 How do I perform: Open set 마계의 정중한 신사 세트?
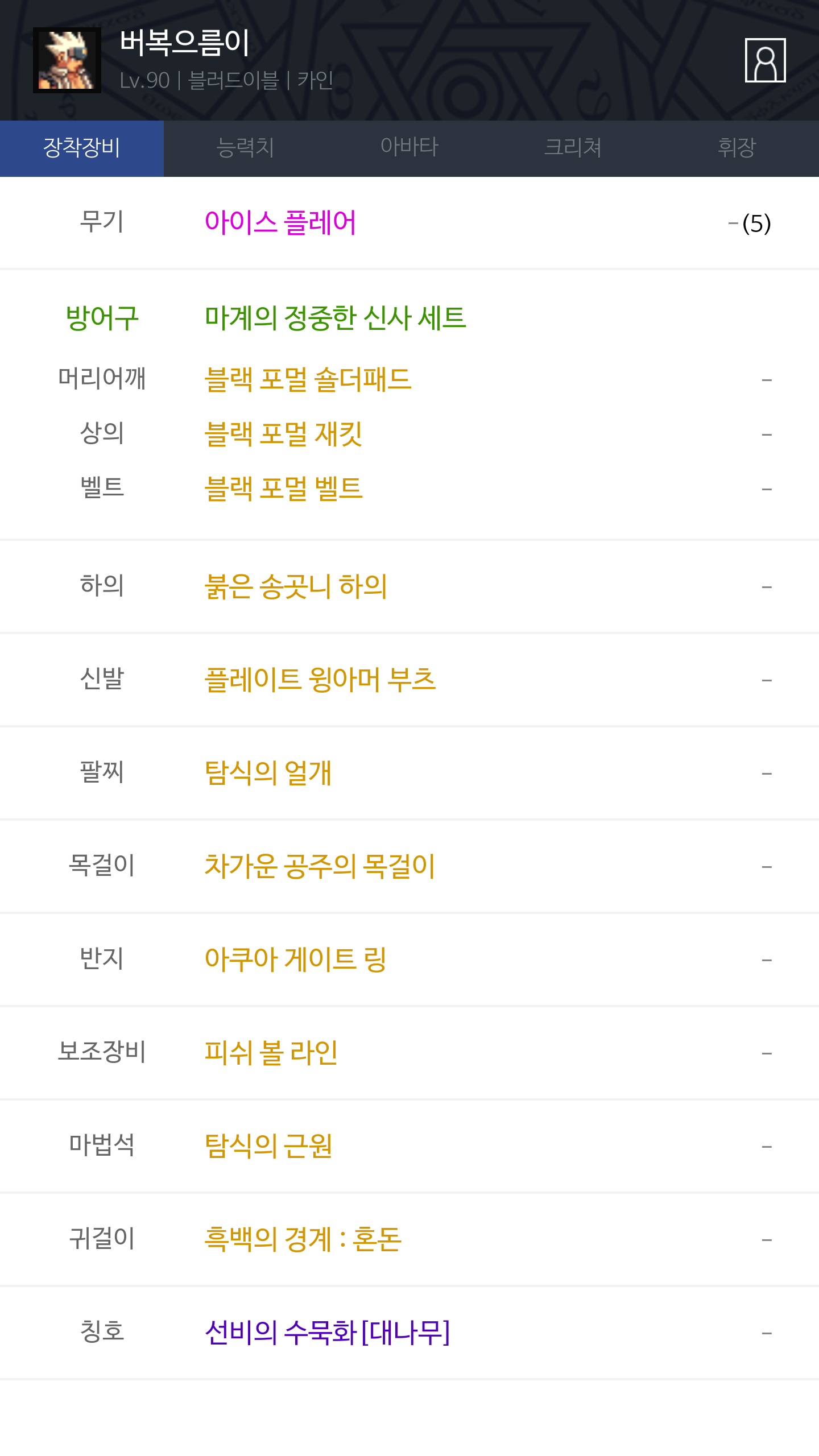click(336, 318)
